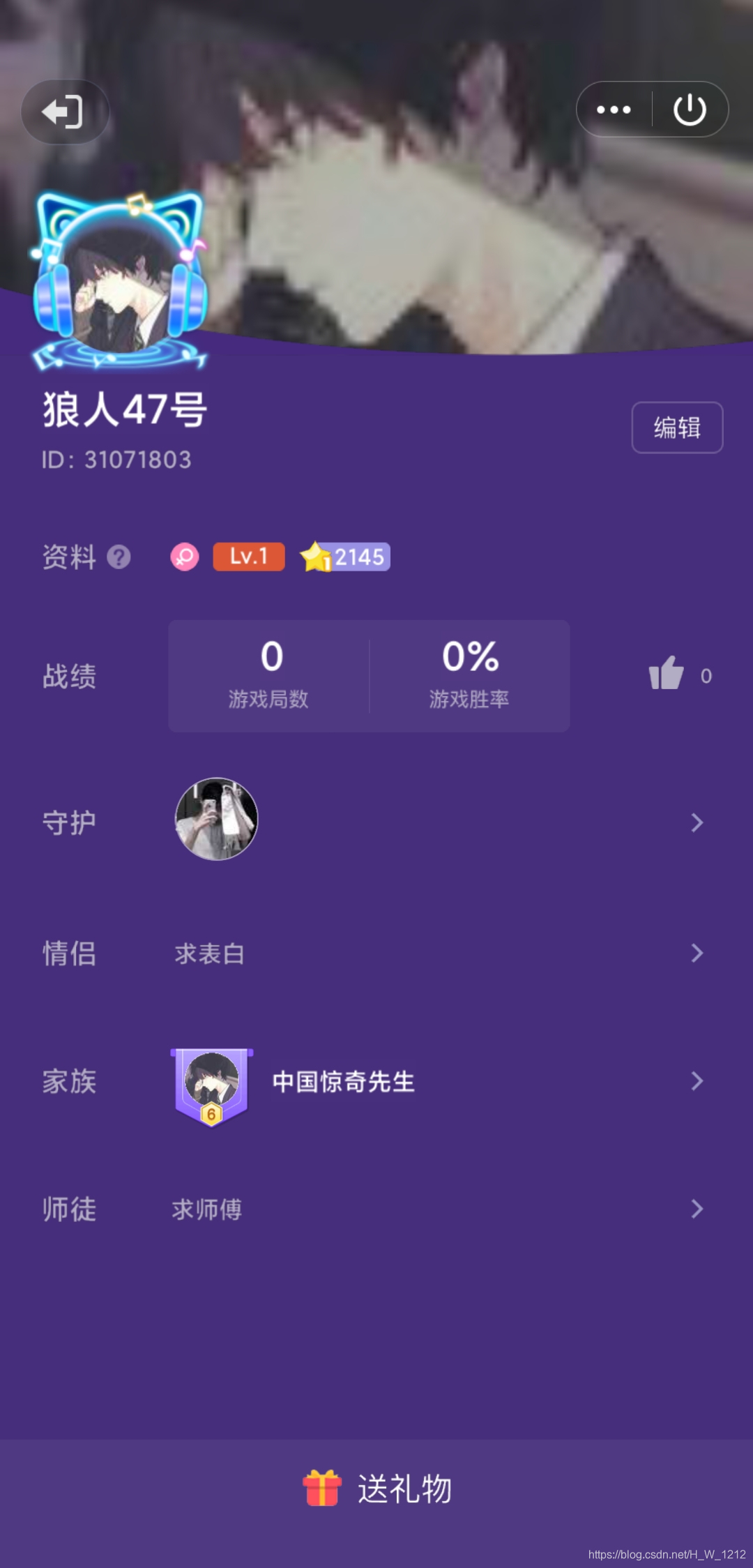Open the more options ellipsis icon
Image resolution: width=753 pixels, height=1568 pixels.
611,109
